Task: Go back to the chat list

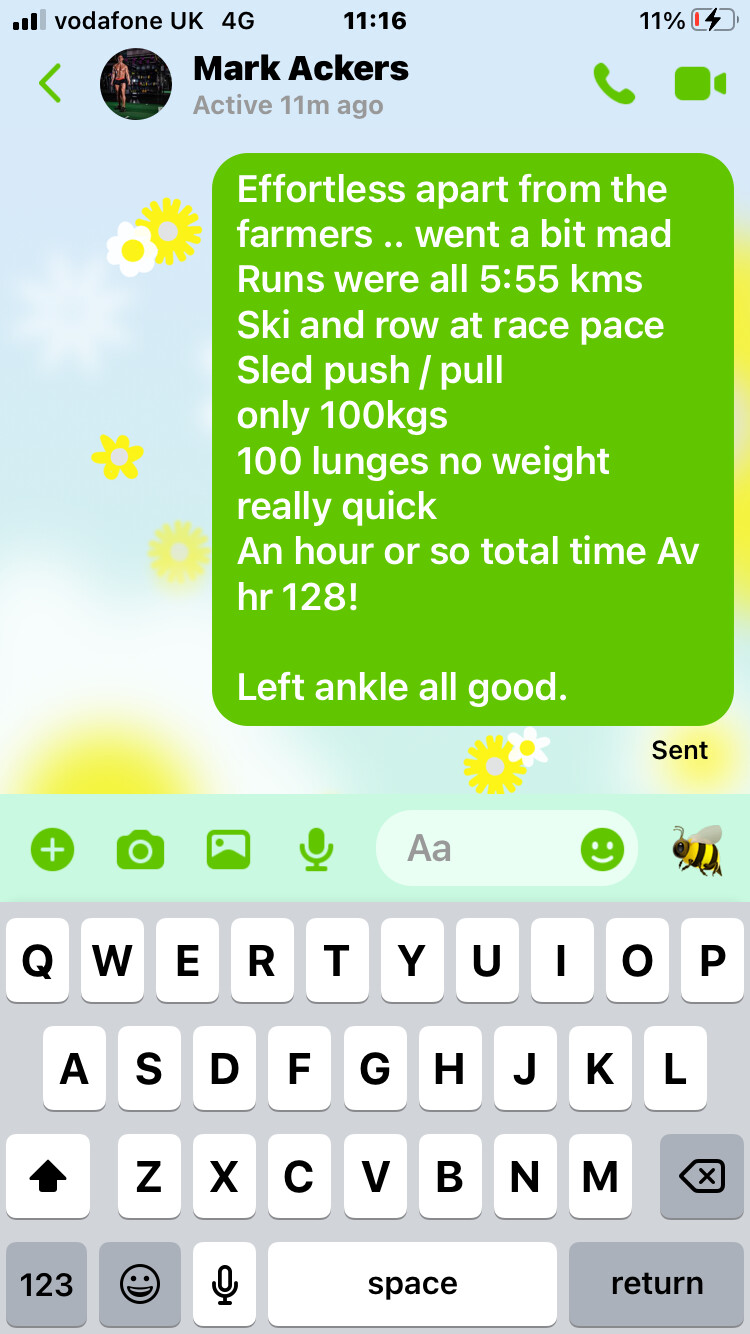Action: pos(51,84)
